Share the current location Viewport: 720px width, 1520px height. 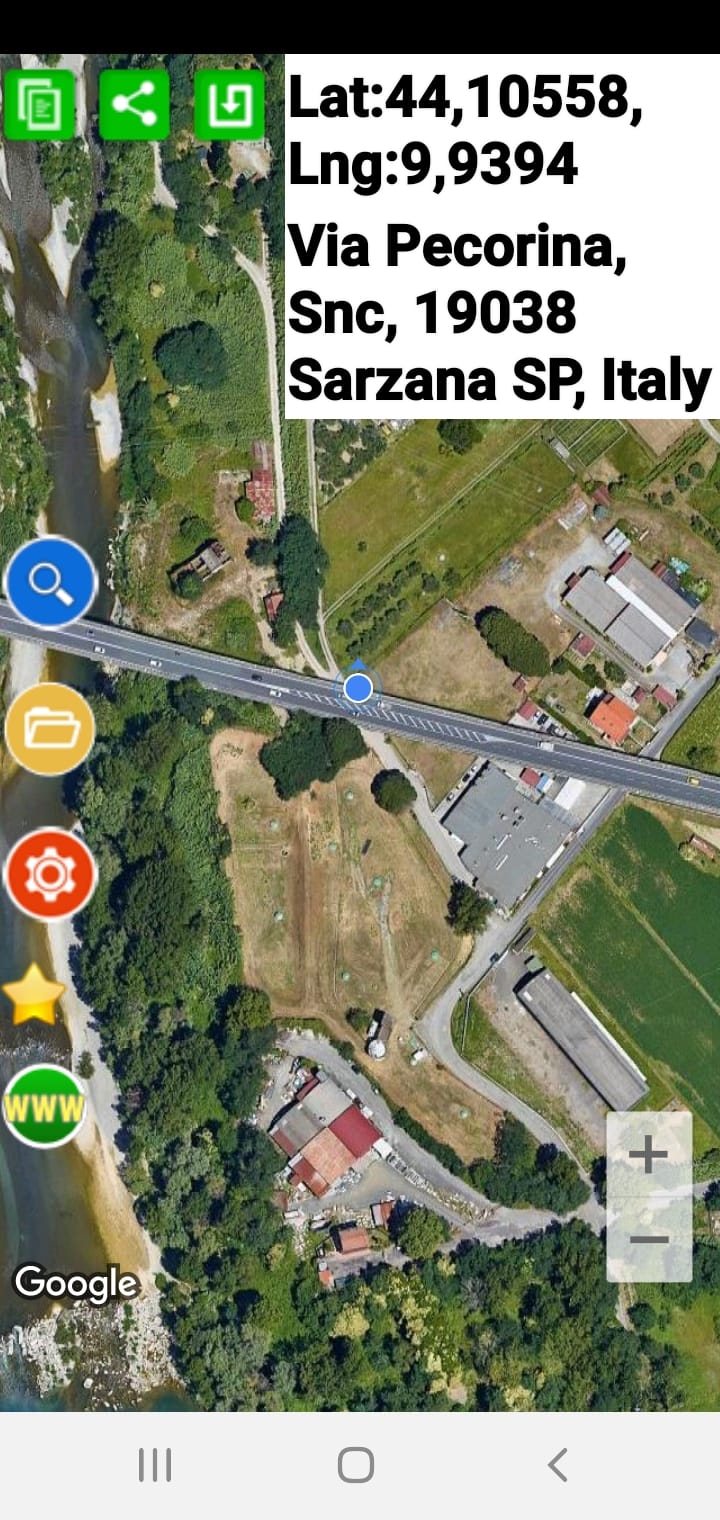click(x=134, y=104)
